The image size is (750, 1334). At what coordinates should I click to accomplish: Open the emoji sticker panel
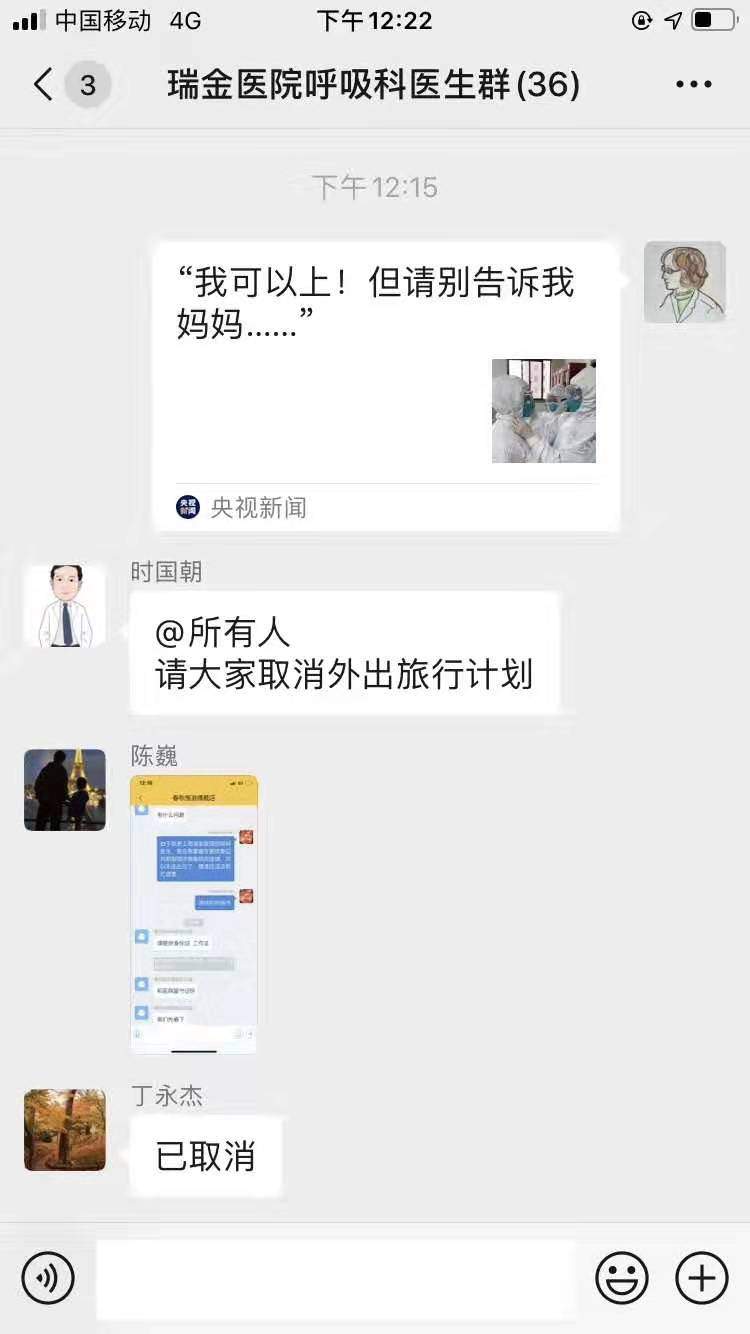621,1277
